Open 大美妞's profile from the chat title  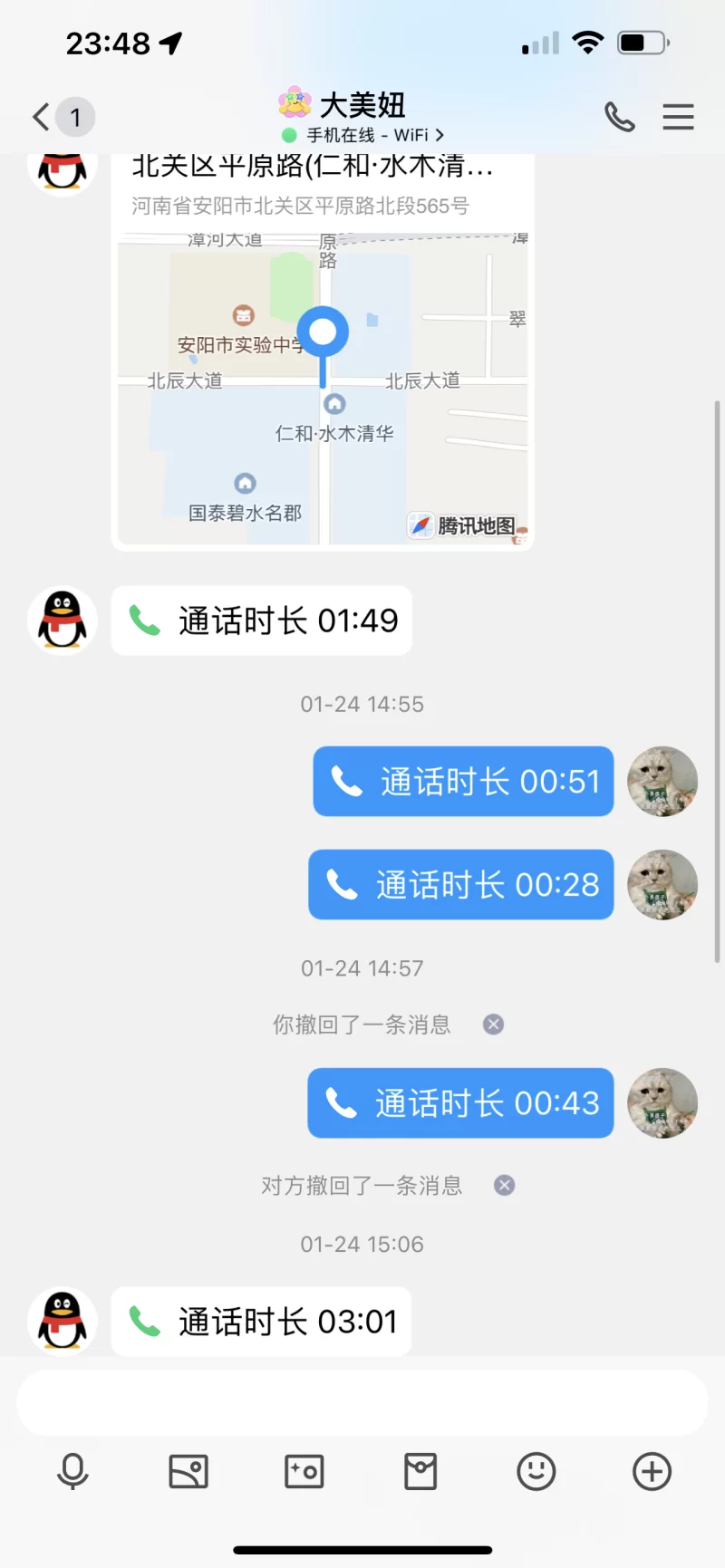(362, 106)
